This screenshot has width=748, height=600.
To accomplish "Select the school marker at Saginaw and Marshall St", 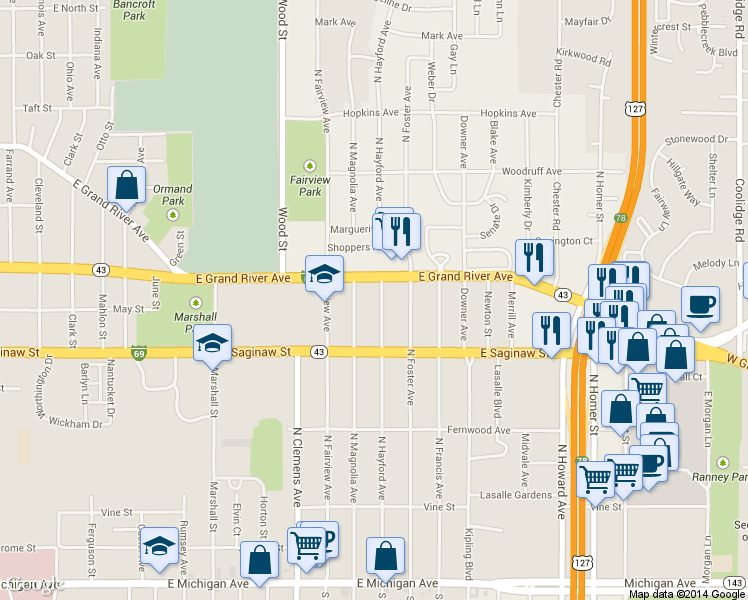I will click(212, 344).
